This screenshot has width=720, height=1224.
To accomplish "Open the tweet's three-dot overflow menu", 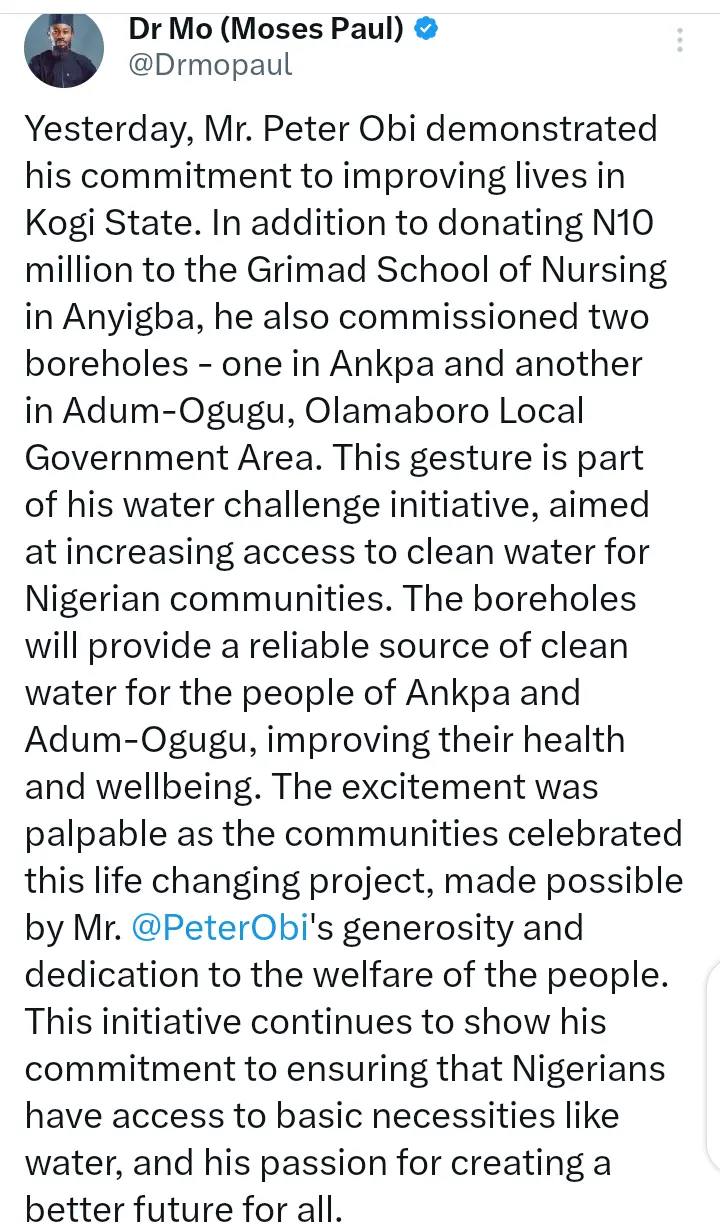I will [680, 41].
